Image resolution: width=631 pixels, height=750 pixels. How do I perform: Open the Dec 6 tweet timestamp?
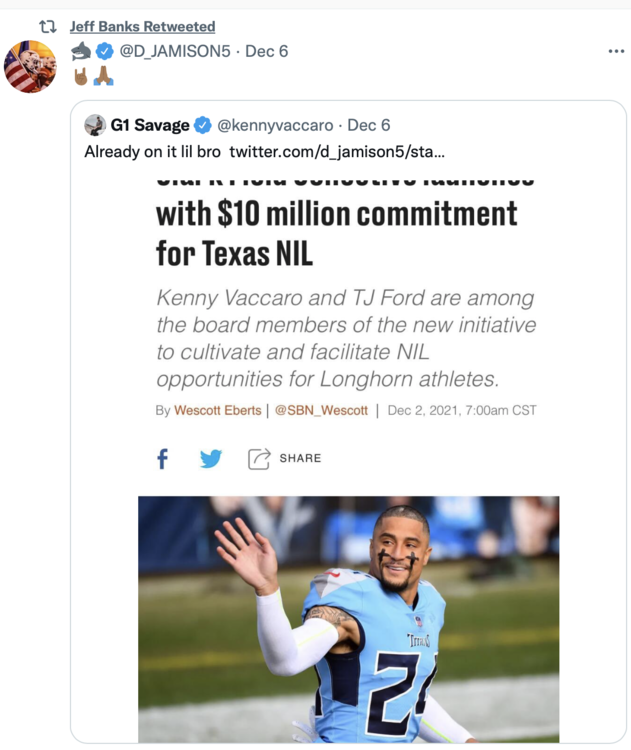point(266,51)
